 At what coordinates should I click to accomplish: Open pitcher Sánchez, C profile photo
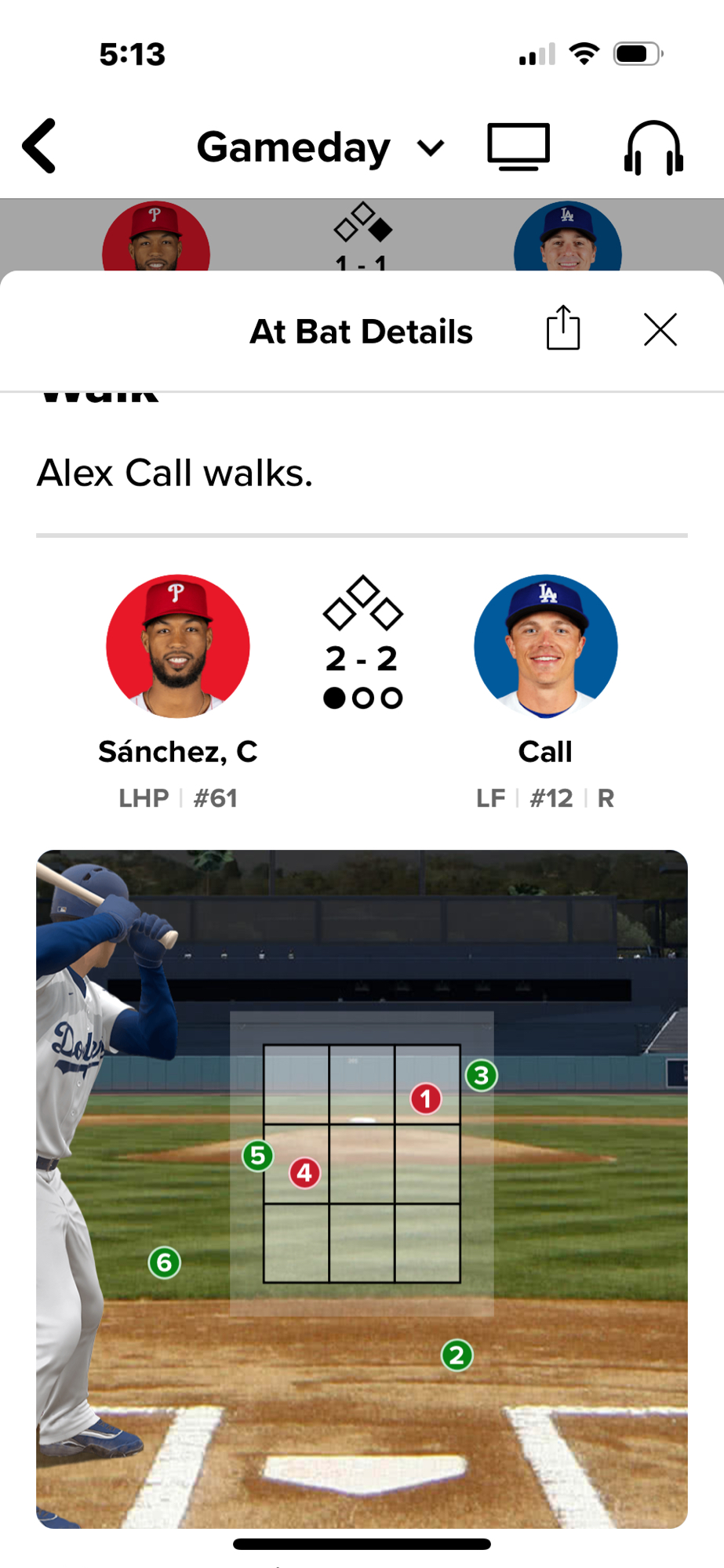[178, 647]
